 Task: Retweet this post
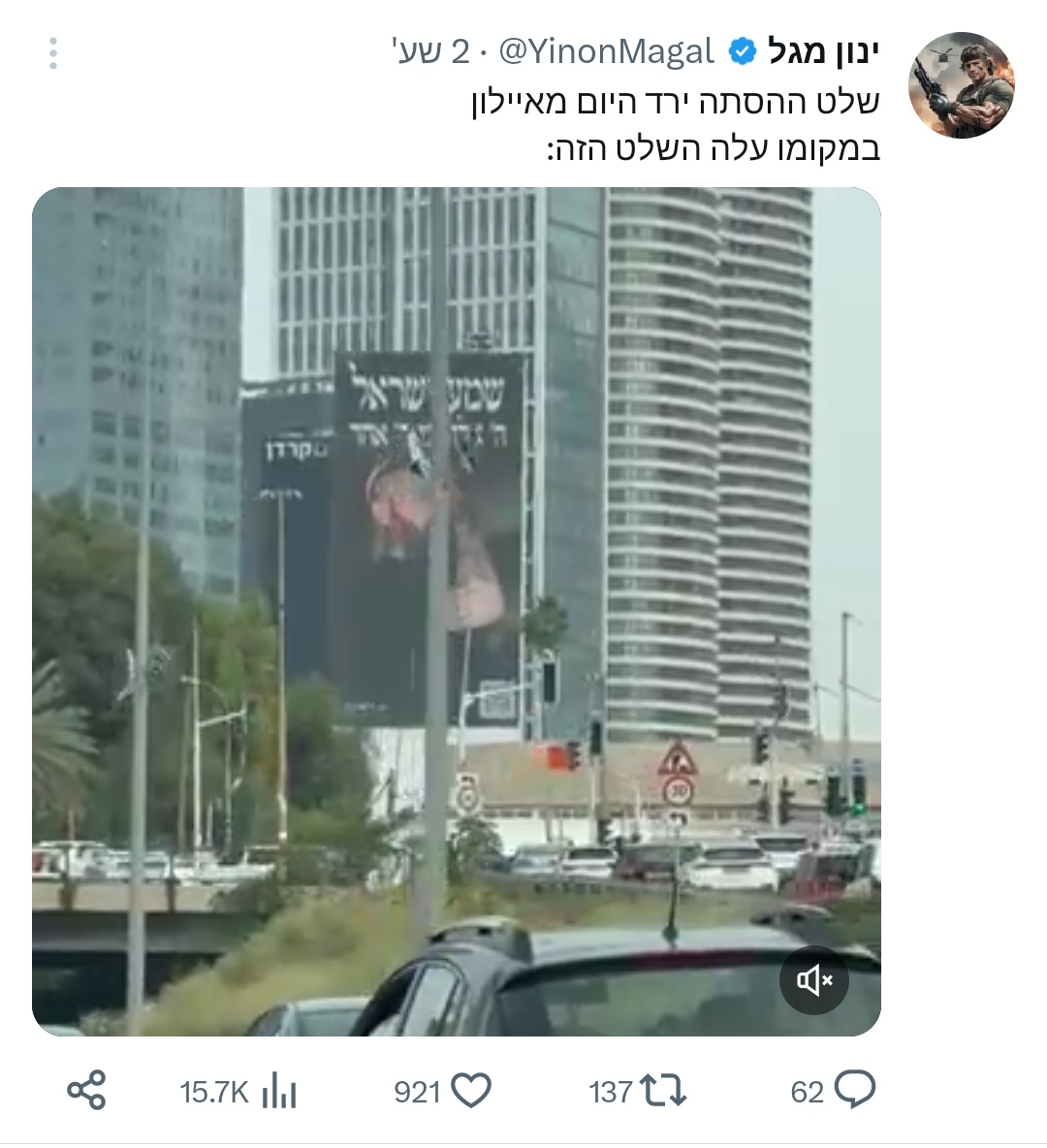point(665,1091)
